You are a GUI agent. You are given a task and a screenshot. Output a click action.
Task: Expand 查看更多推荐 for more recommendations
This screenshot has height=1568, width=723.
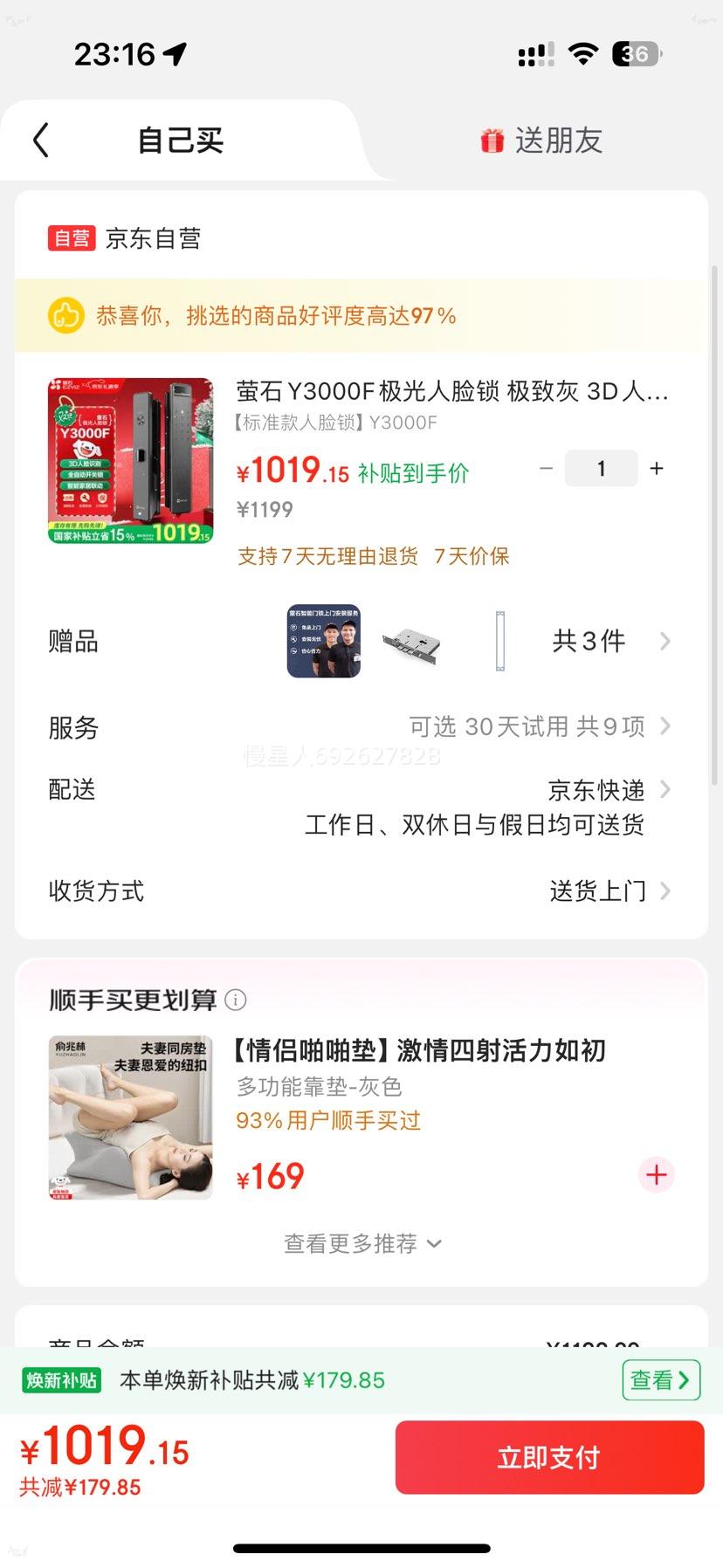point(361,1242)
